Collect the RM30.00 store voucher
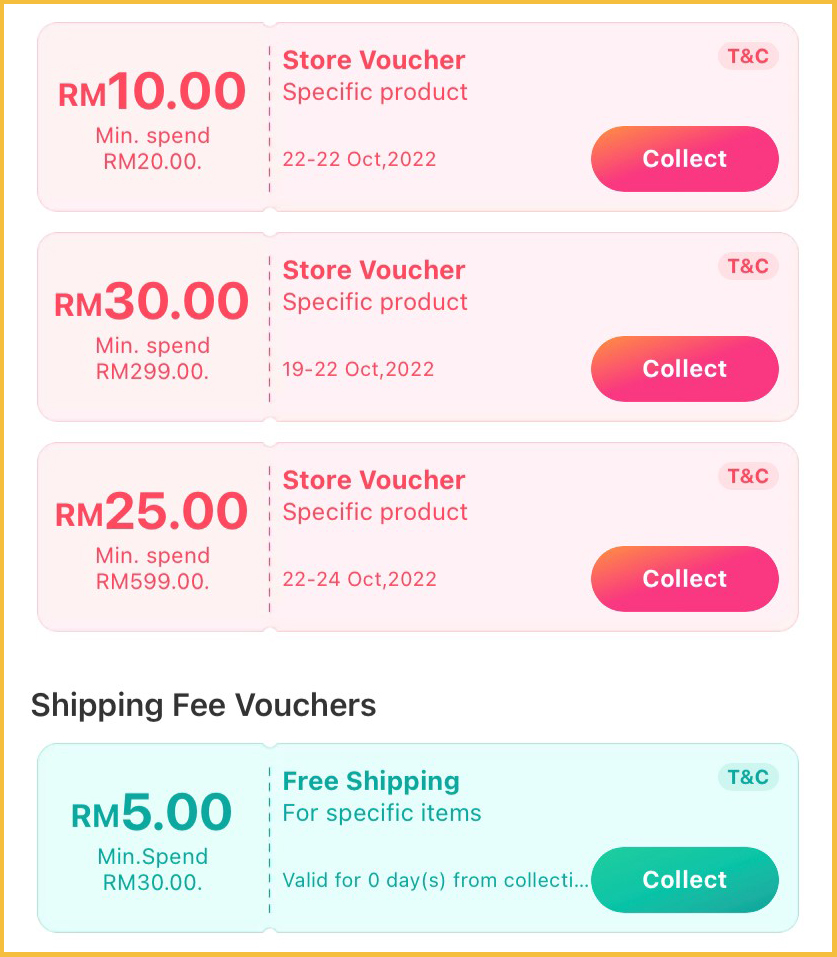 [x=684, y=369]
